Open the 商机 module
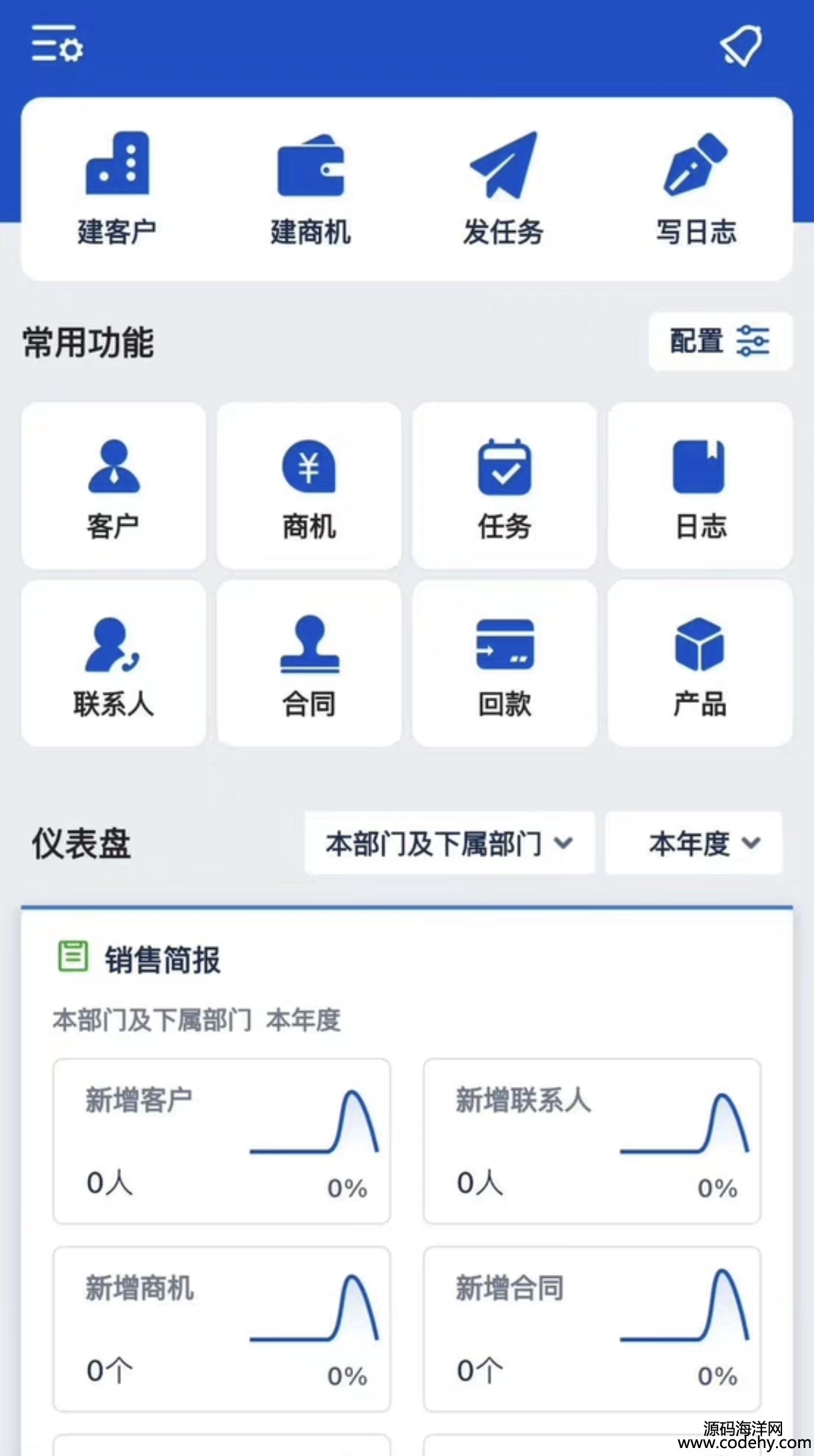This screenshot has width=814, height=1456. click(x=309, y=485)
